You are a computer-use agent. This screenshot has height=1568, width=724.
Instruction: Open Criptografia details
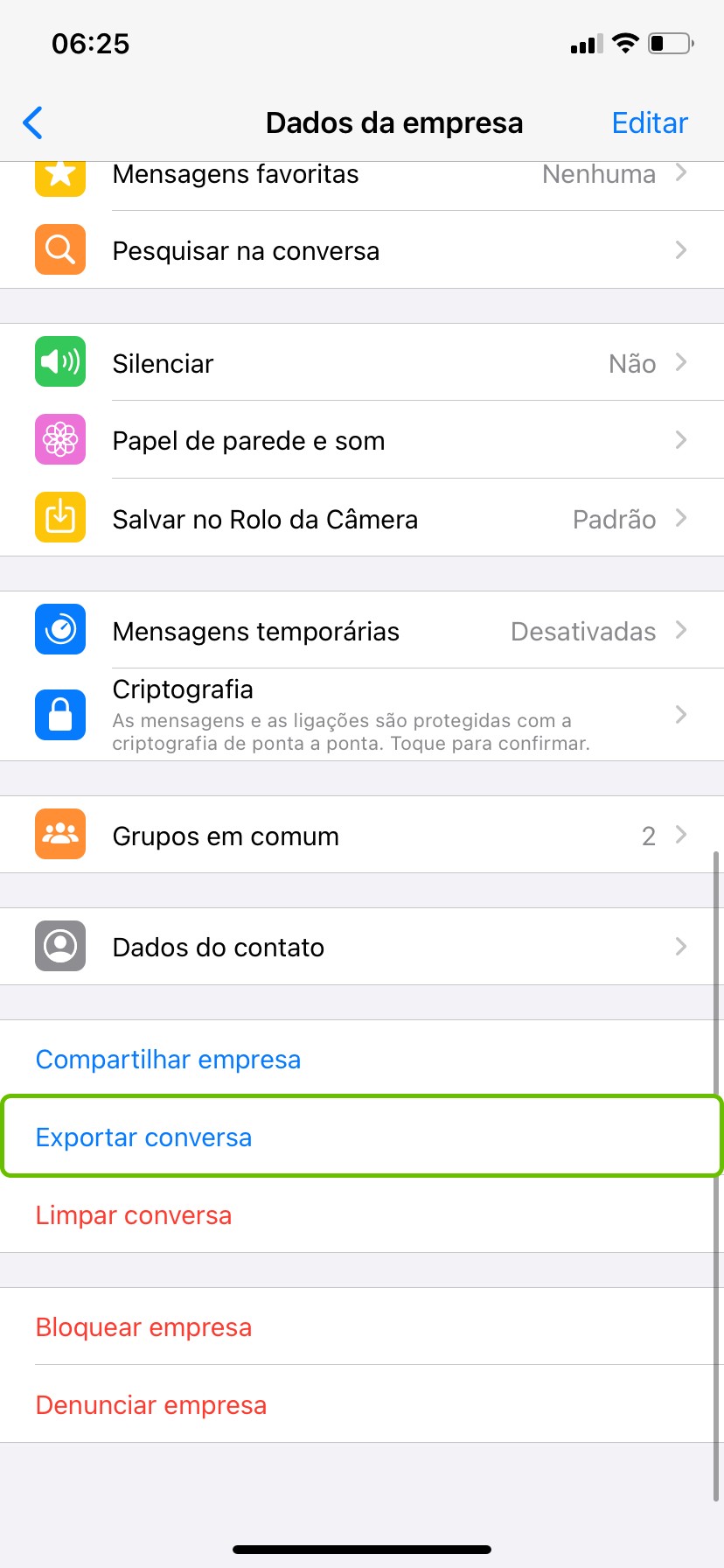(362, 715)
